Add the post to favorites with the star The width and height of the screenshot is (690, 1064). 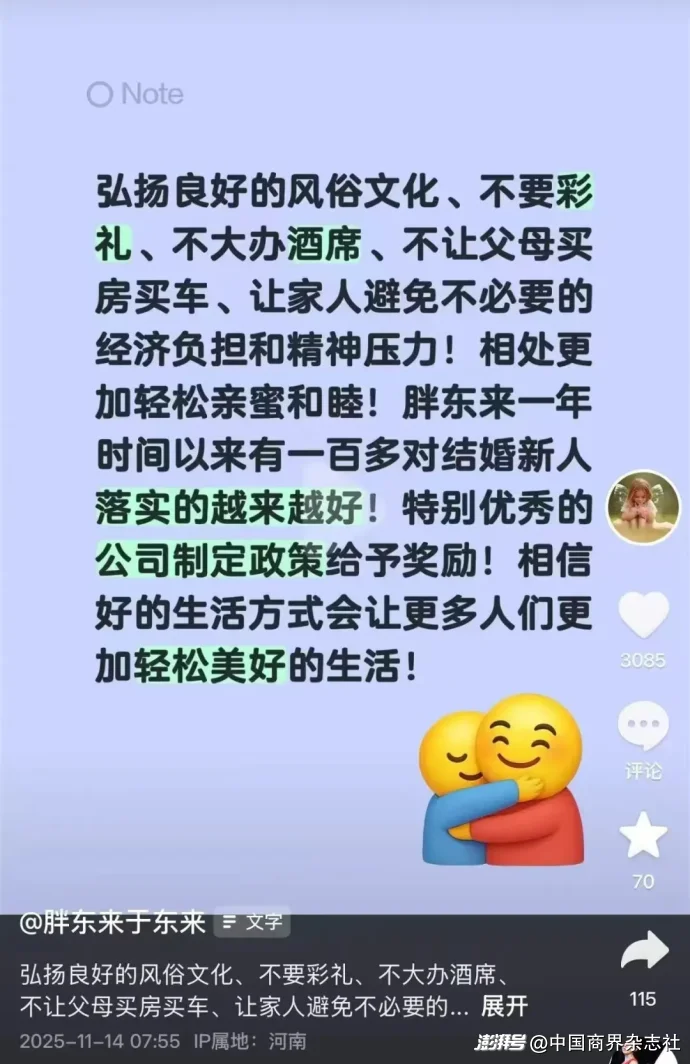pyautogui.click(x=643, y=835)
